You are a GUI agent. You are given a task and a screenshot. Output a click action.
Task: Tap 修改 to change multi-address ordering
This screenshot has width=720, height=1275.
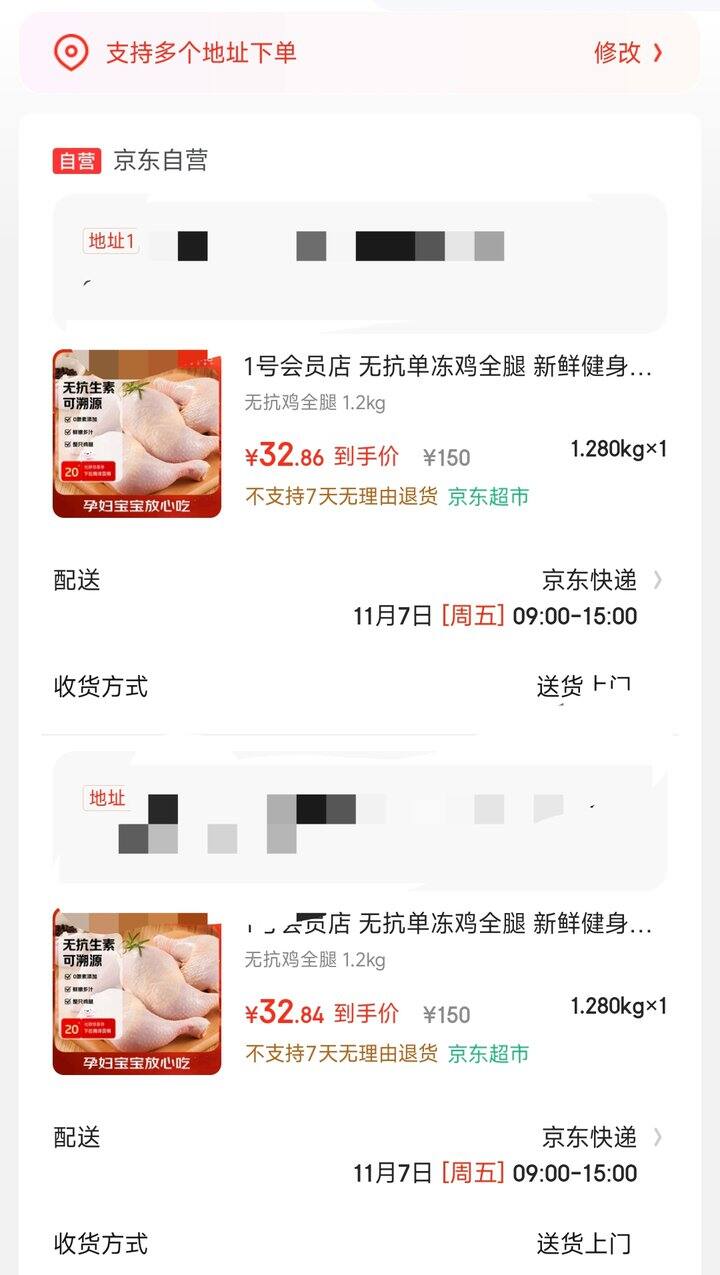point(628,53)
